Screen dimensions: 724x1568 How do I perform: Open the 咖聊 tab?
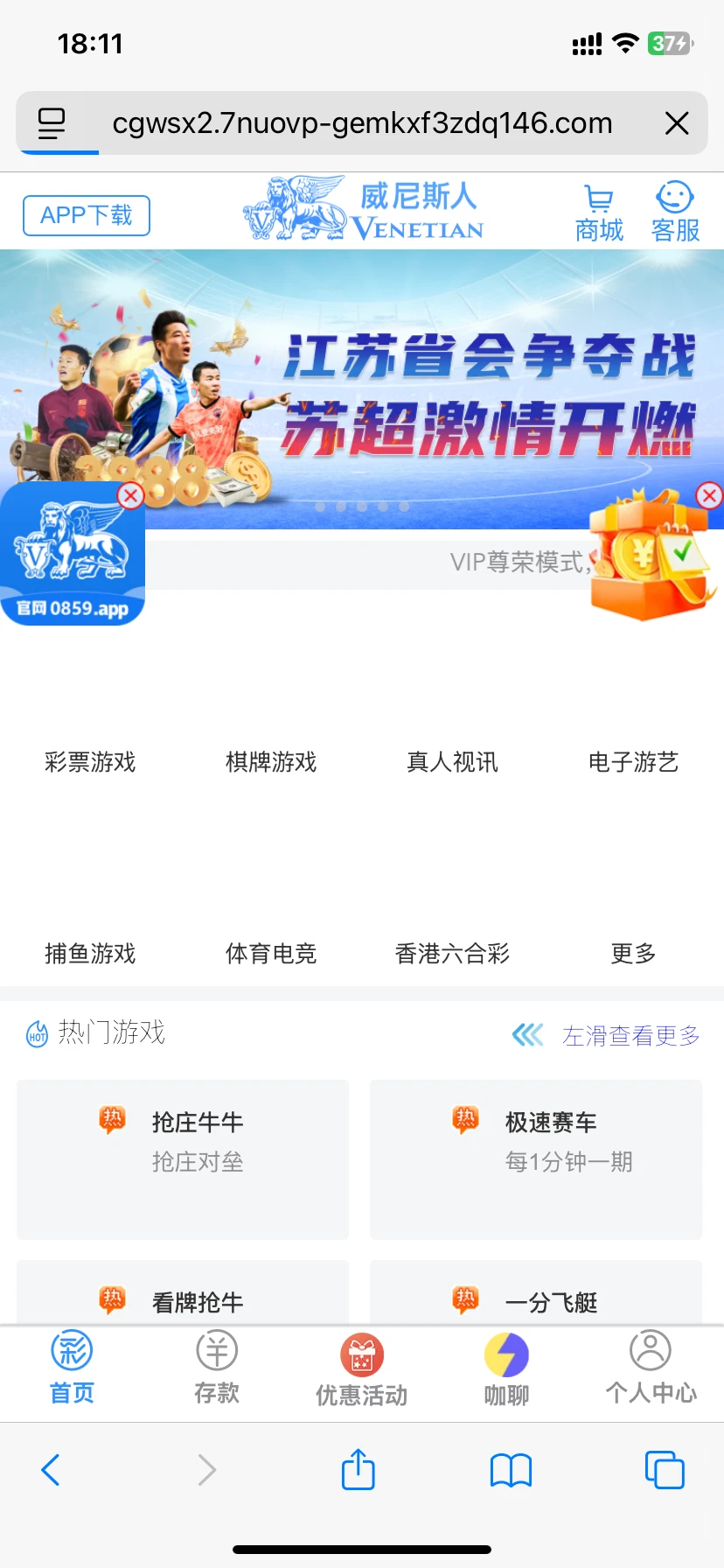[x=507, y=1370]
